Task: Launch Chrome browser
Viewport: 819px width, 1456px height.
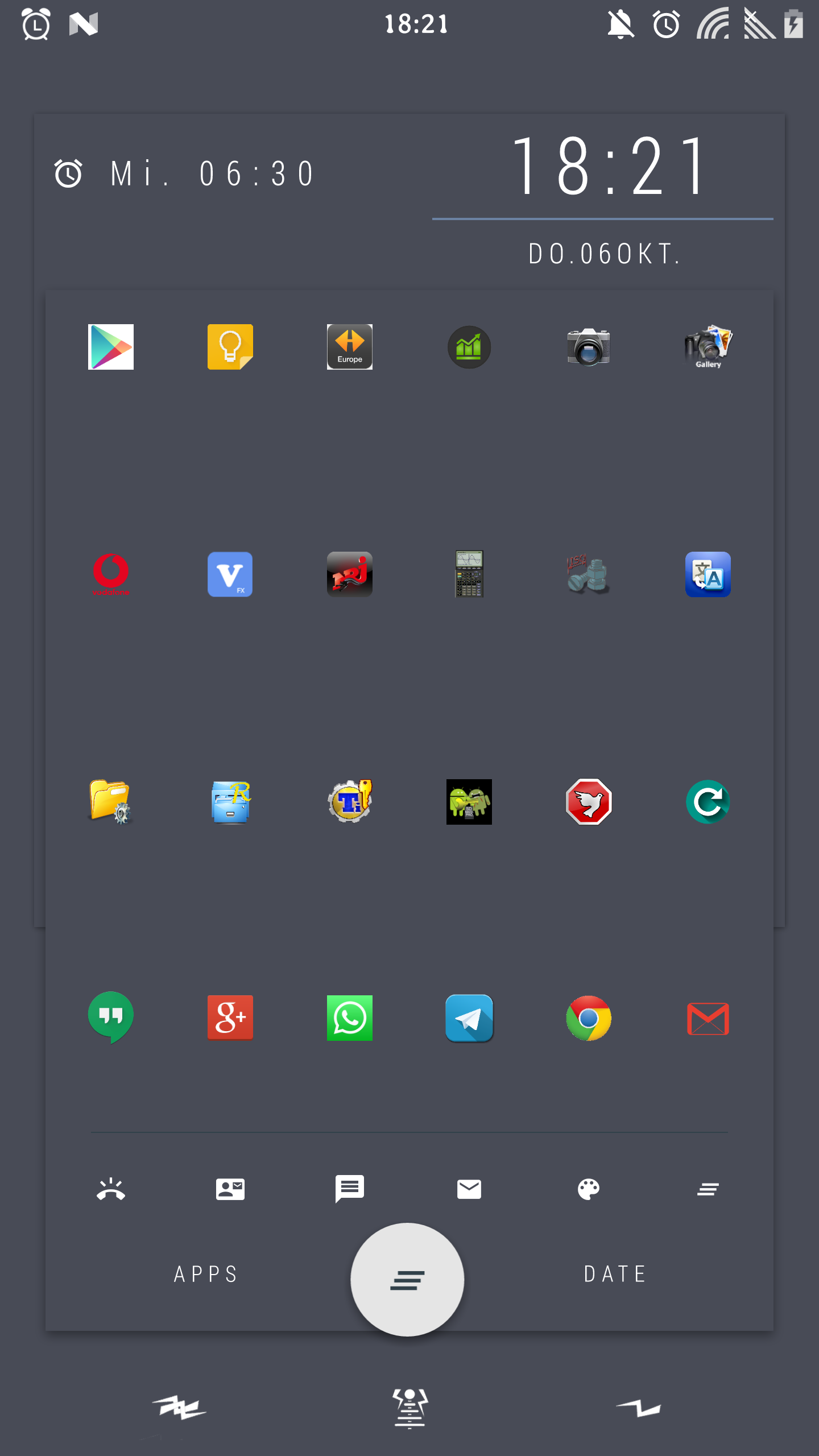Action: point(588,1018)
